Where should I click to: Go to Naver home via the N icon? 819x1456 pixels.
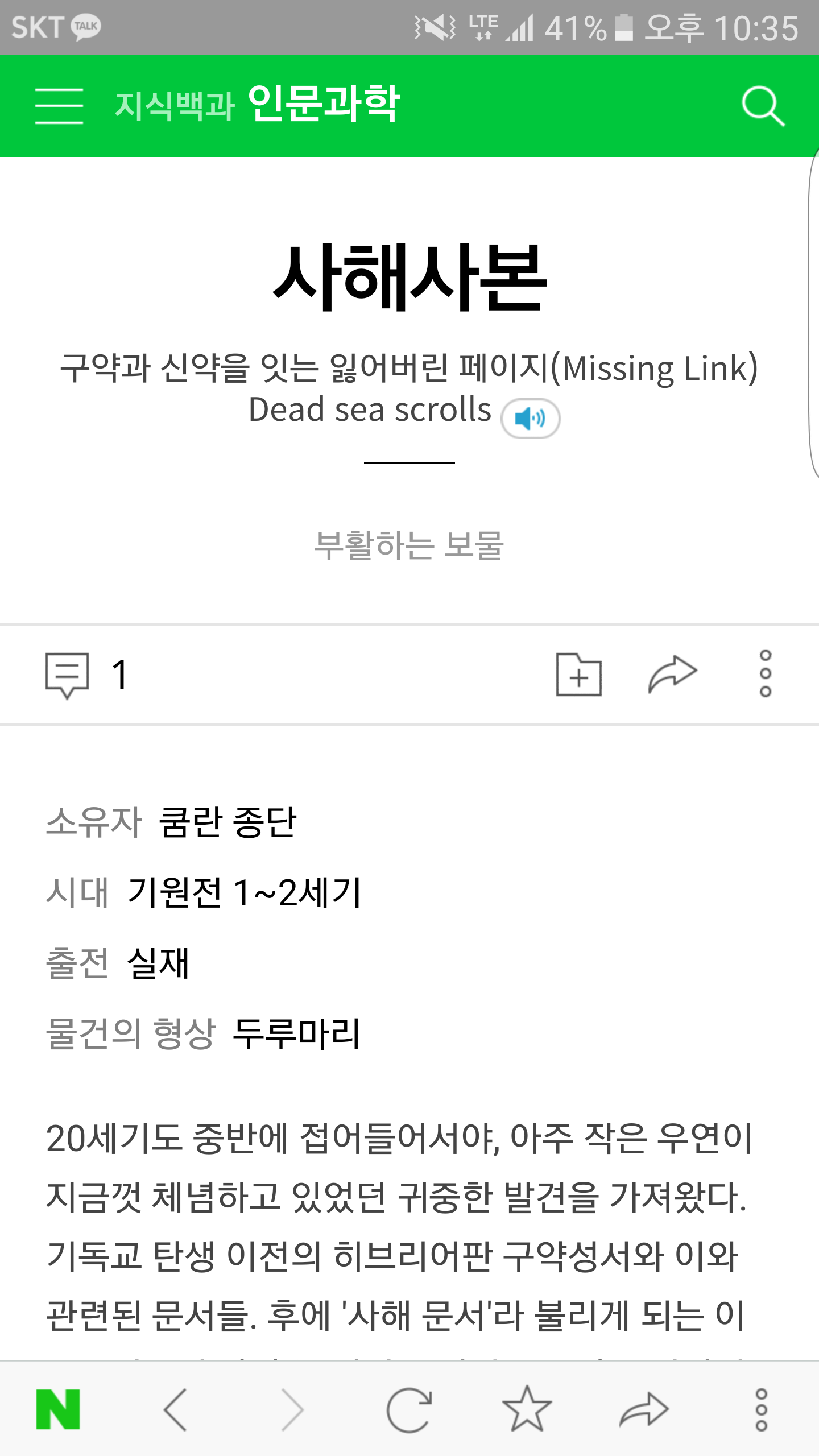click(58, 1409)
